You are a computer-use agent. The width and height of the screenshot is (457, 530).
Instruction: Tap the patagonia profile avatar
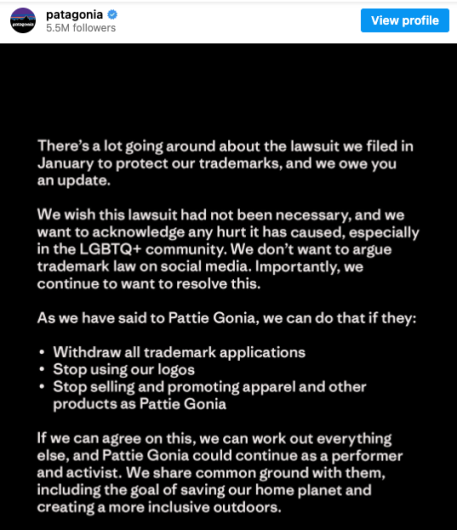(x=23, y=21)
